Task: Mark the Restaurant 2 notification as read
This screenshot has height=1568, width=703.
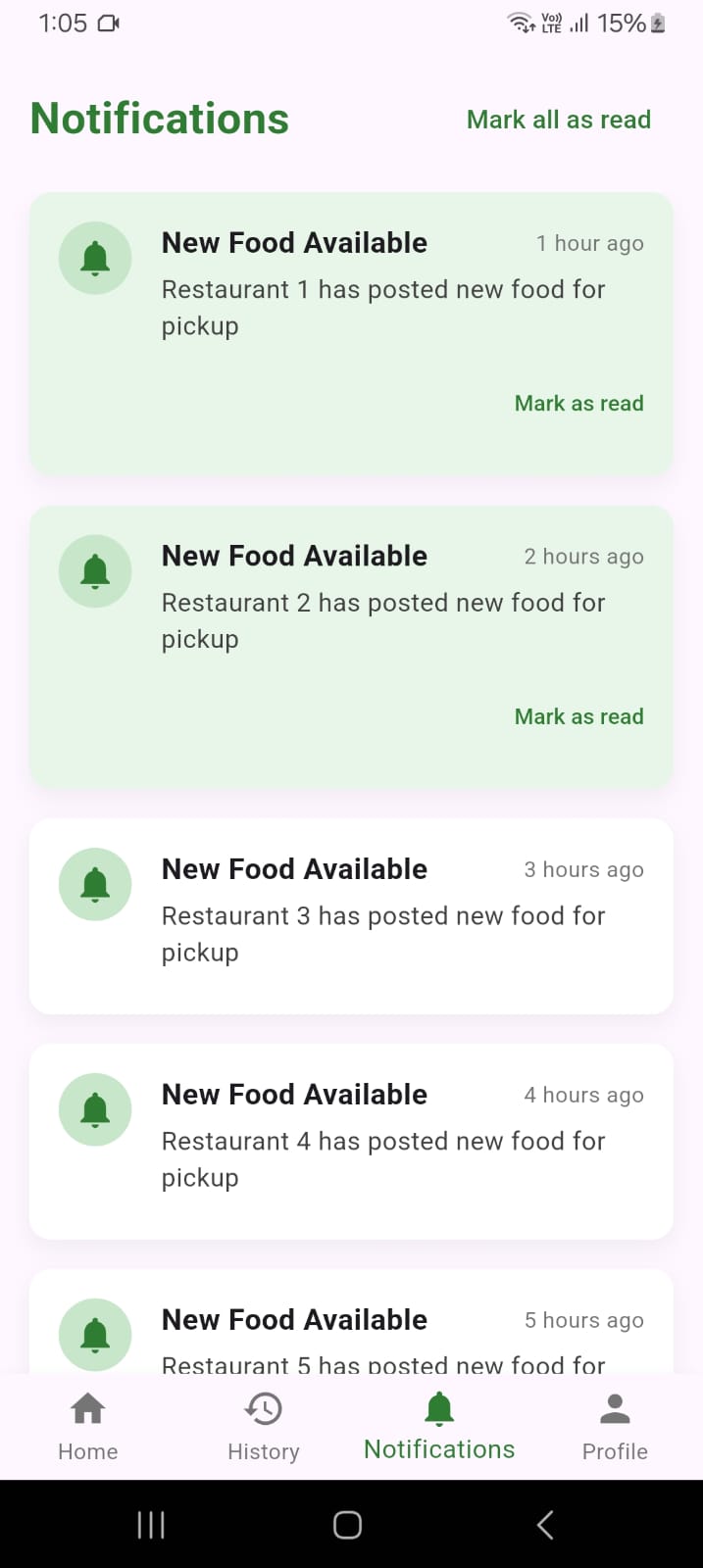Action: point(578,717)
